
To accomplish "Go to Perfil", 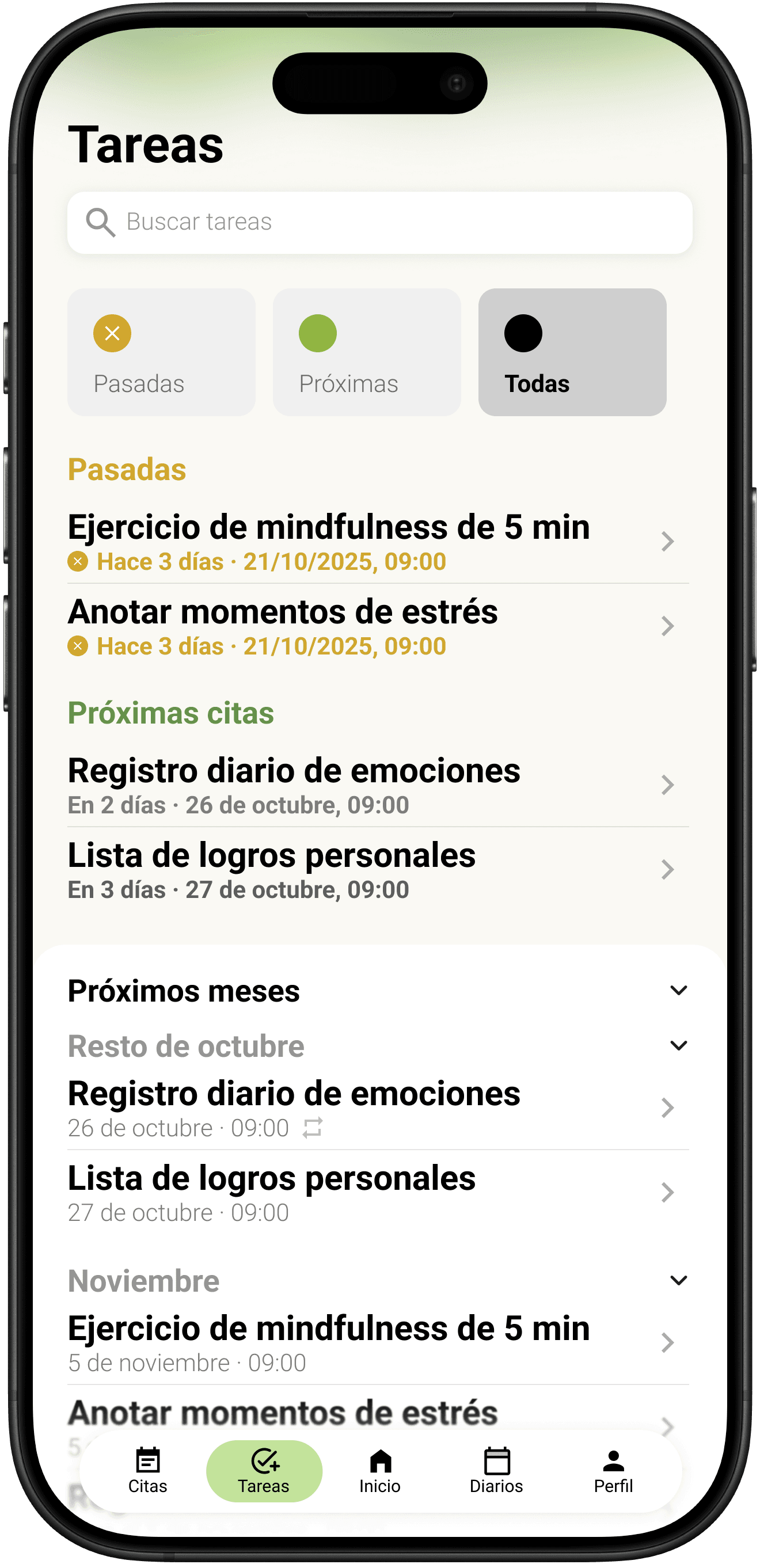I will coord(613,1471).
